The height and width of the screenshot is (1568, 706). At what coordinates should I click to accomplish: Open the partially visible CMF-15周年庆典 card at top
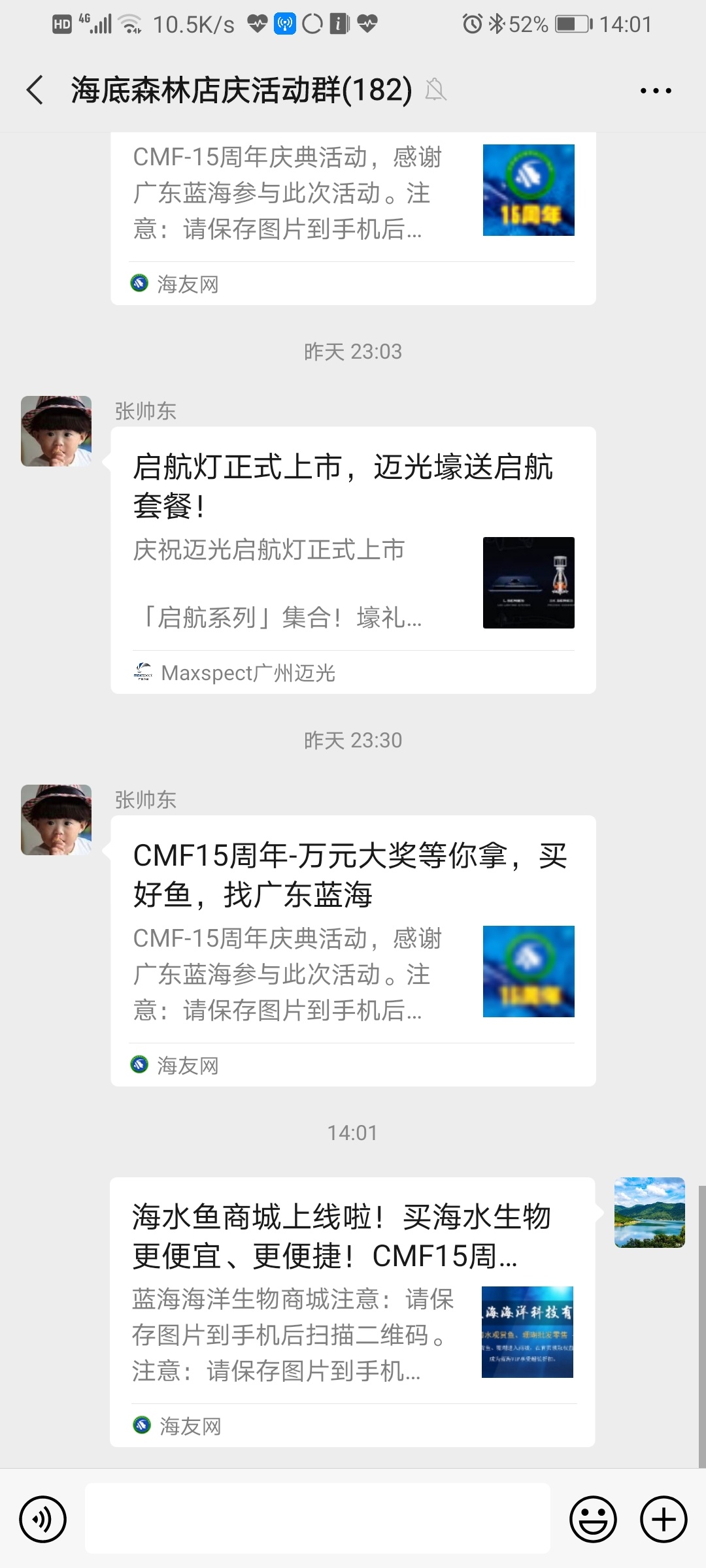coord(353,217)
